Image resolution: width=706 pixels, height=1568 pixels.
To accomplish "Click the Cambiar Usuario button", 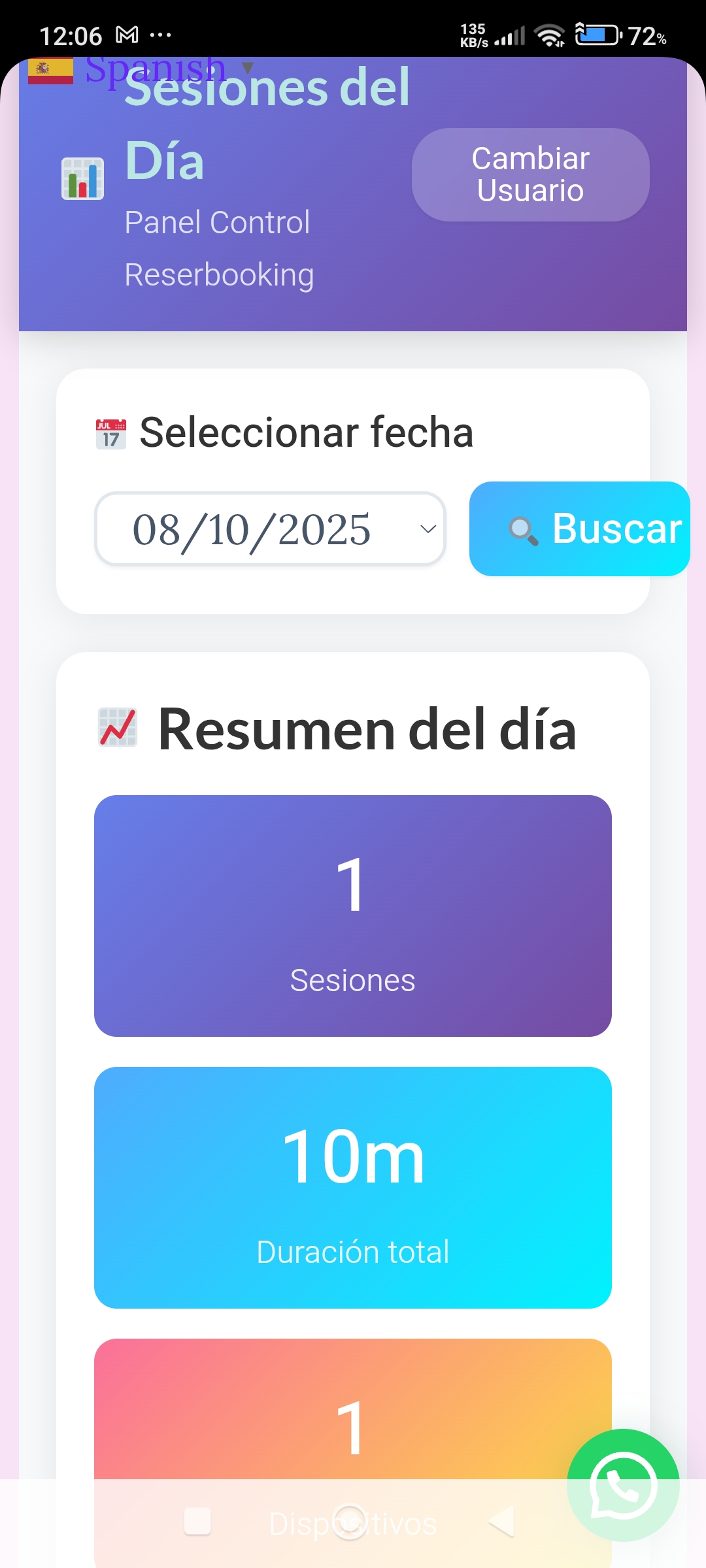I will tap(529, 174).
